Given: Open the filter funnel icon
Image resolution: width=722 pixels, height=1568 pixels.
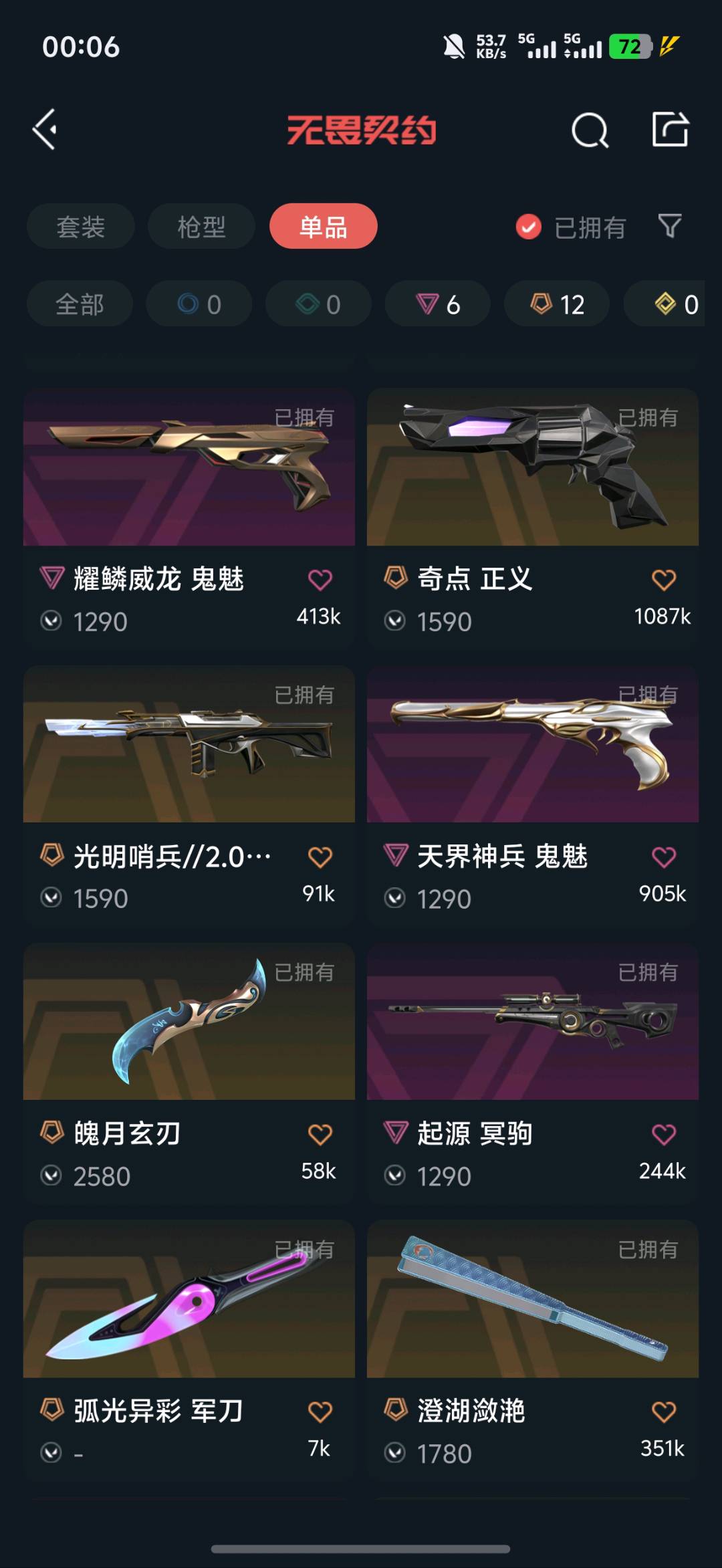Looking at the screenshot, I should tap(670, 227).
